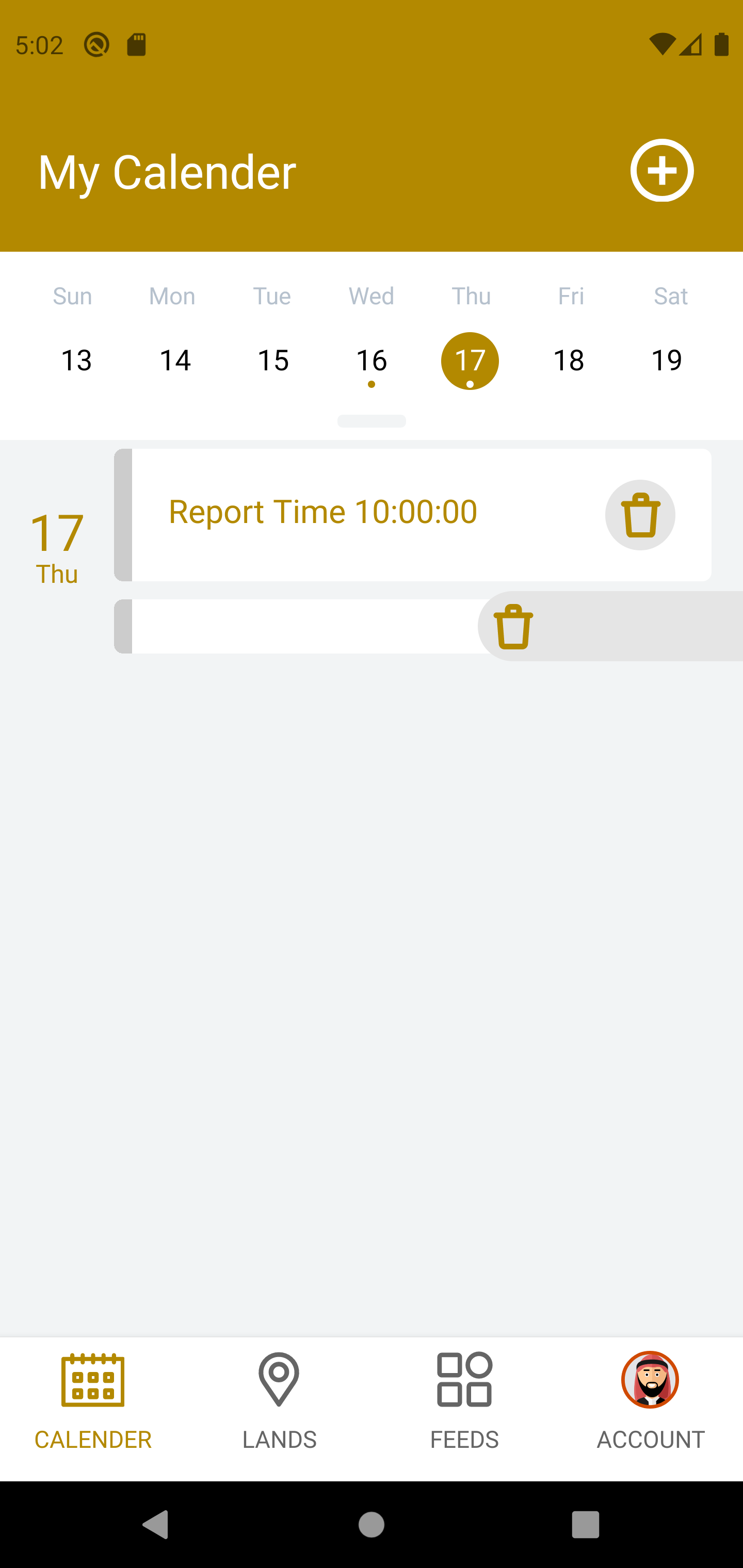
Task: Add a new calendar event
Action: pyautogui.click(x=661, y=170)
